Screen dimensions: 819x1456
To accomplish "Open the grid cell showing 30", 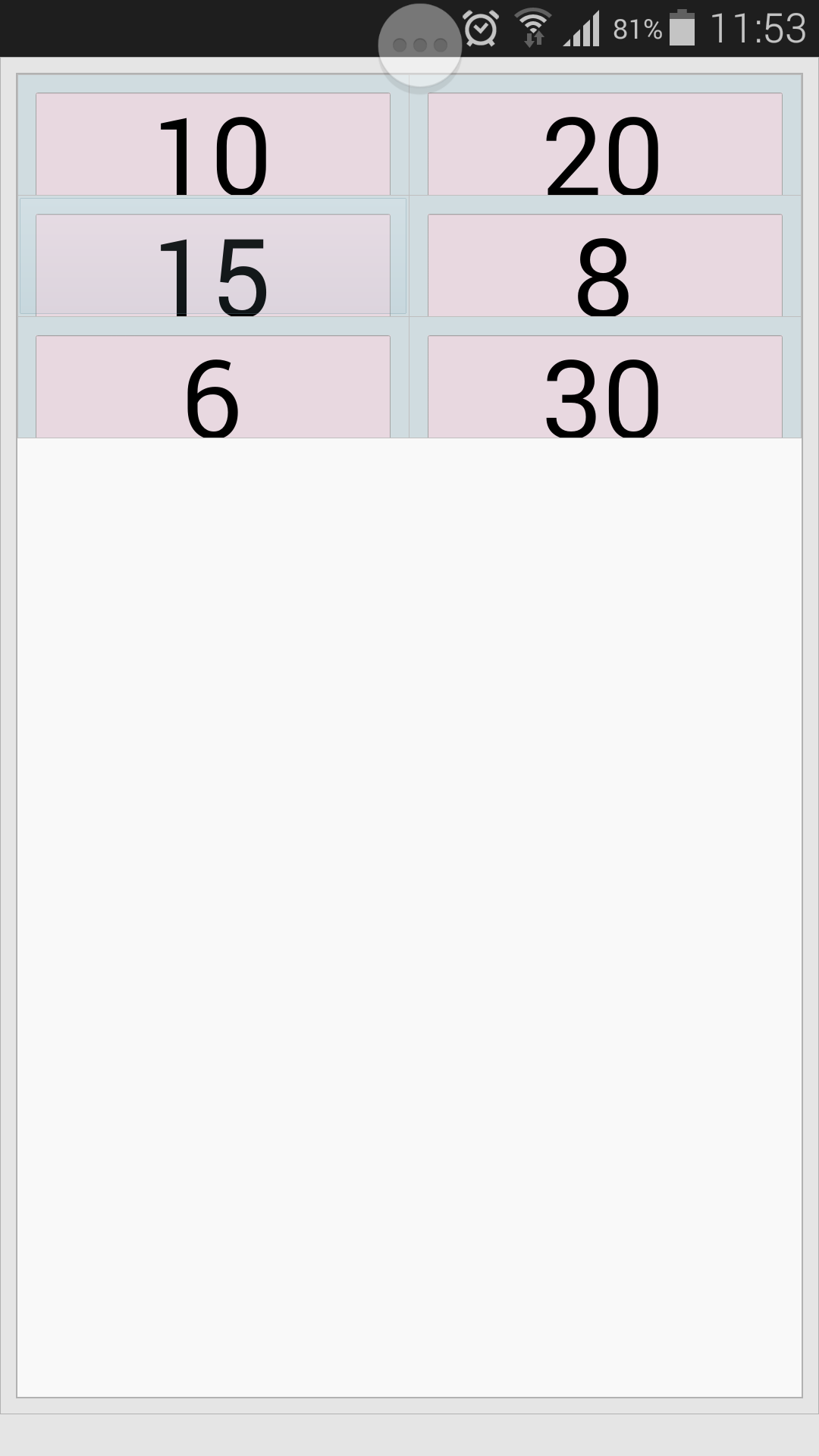I will (x=604, y=387).
